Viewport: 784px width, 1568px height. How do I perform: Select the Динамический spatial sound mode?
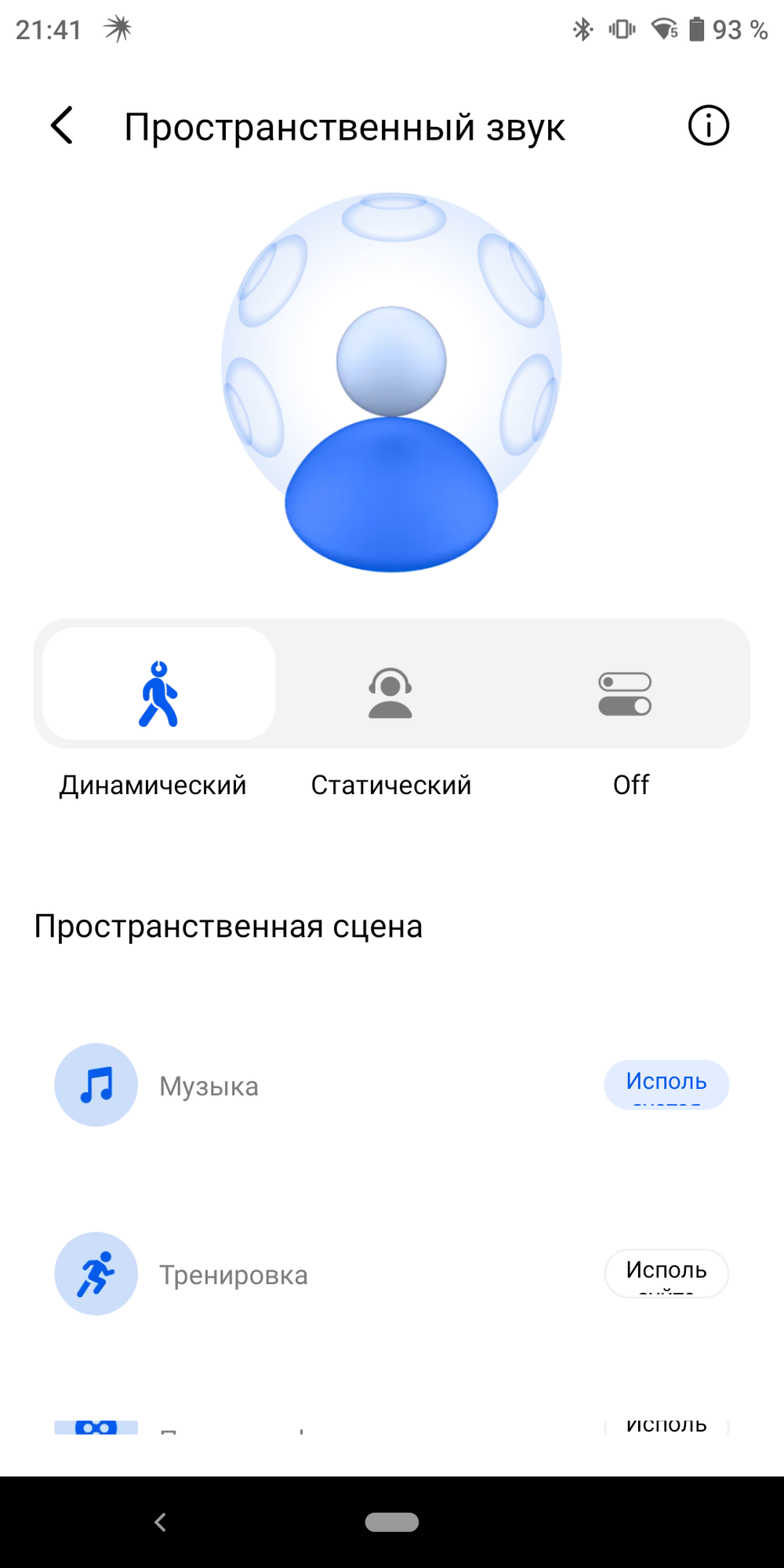158,684
